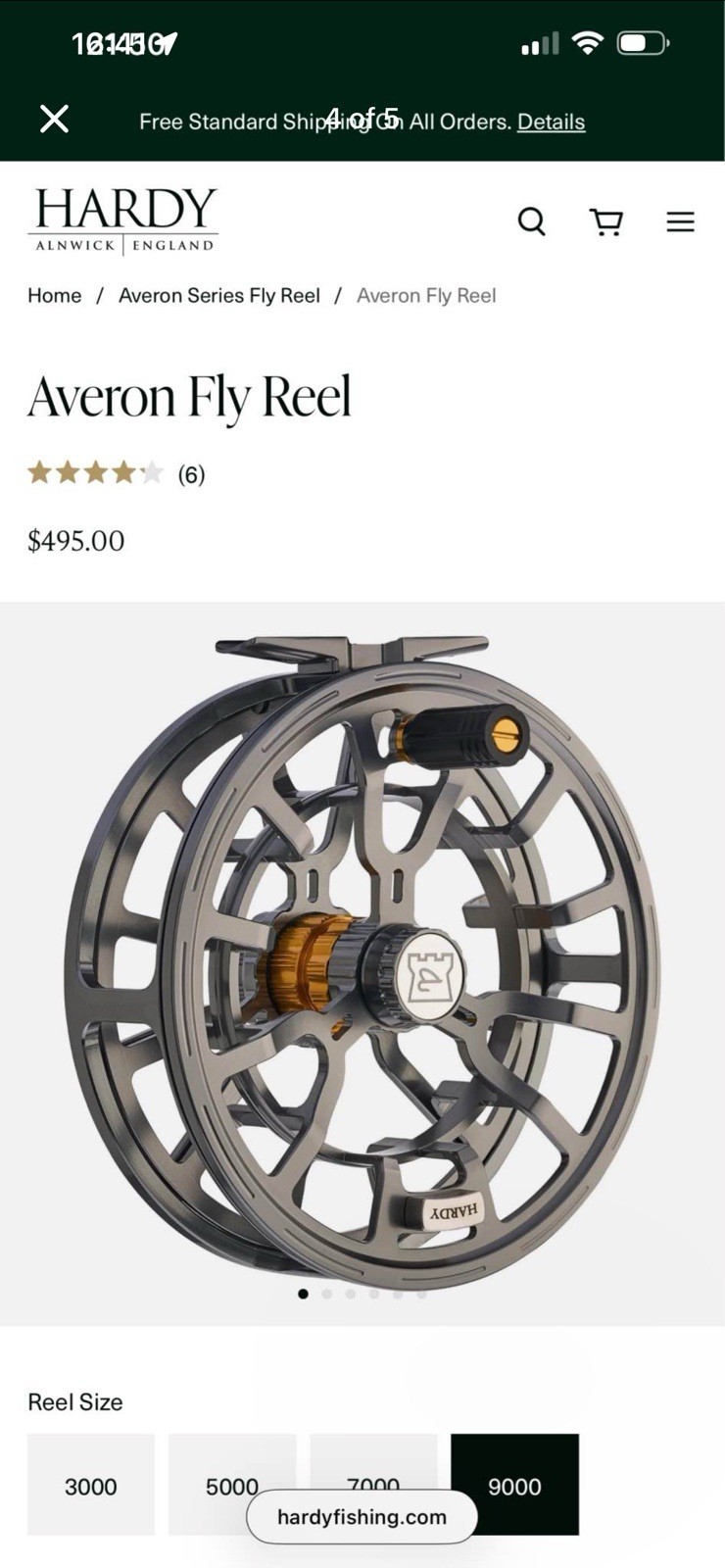Tap the hardyfishing.com address pill
The height and width of the screenshot is (1568, 725).
[362, 1517]
